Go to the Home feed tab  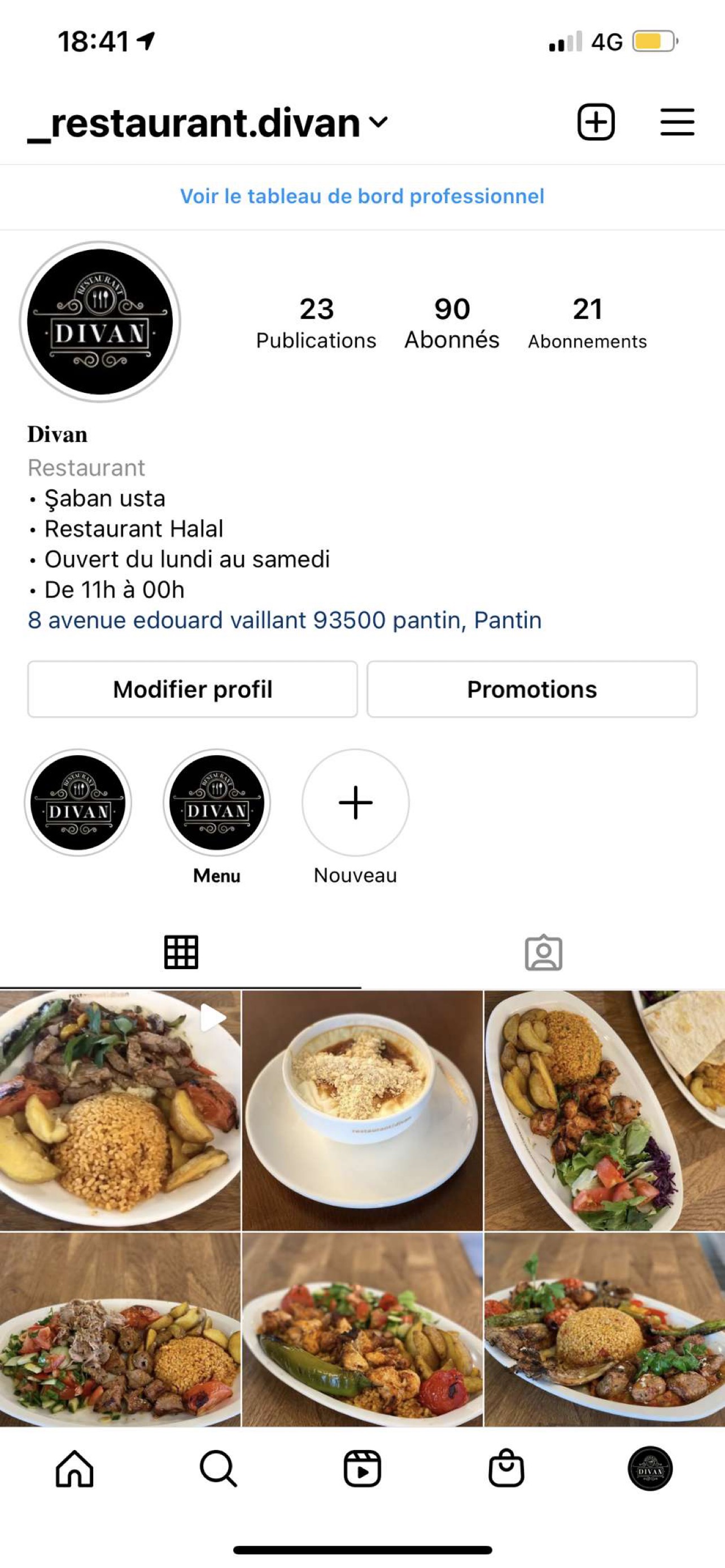75,1469
